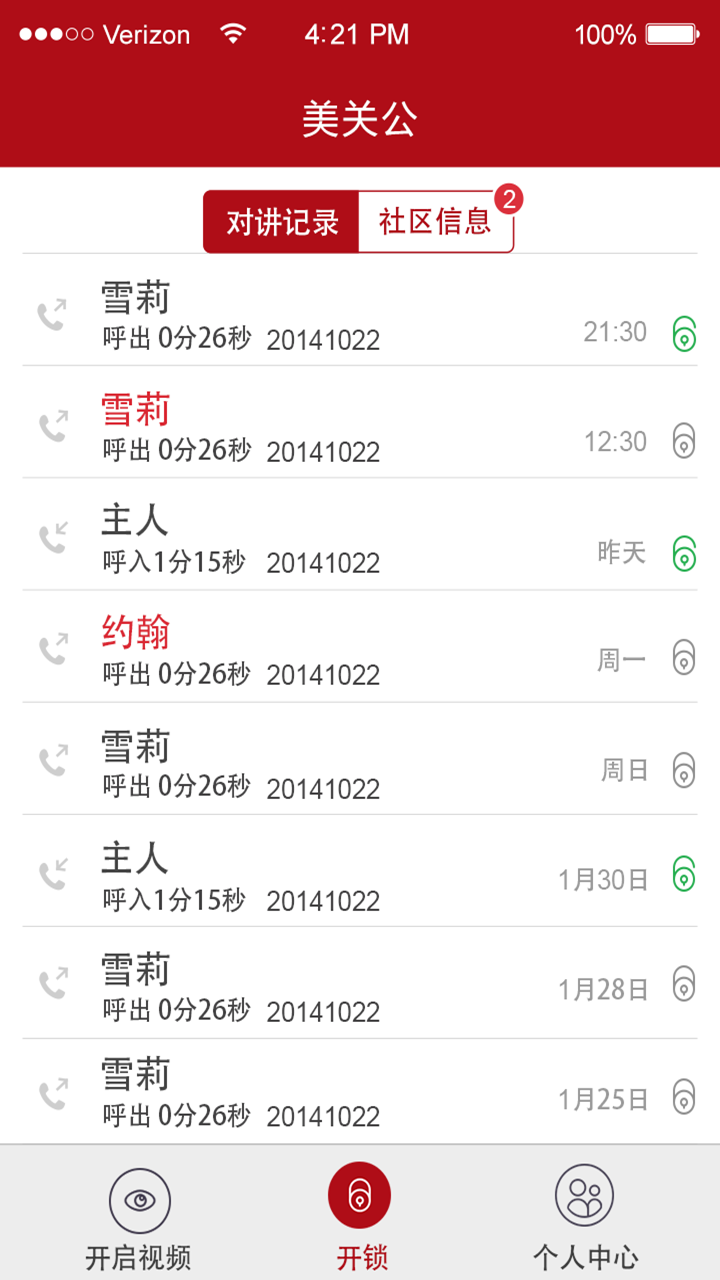This screenshot has width=720, height=1280.
Task: Tap the green lock icon beside 21:30
Action: [x=684, y=333]
